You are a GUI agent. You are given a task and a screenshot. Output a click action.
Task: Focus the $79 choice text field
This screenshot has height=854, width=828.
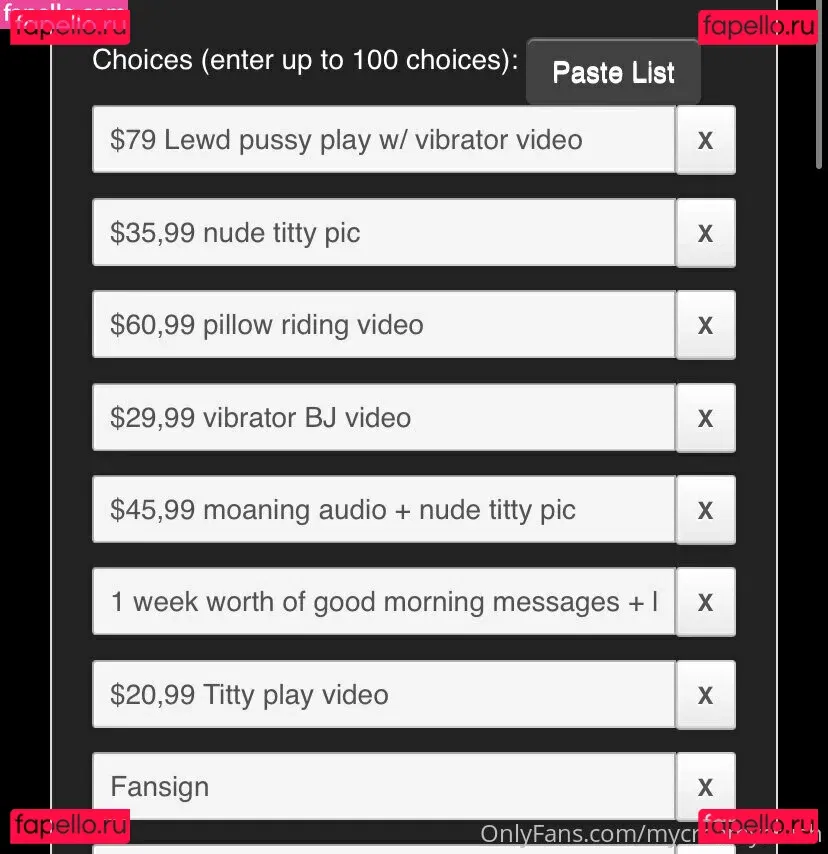point(384,140)
